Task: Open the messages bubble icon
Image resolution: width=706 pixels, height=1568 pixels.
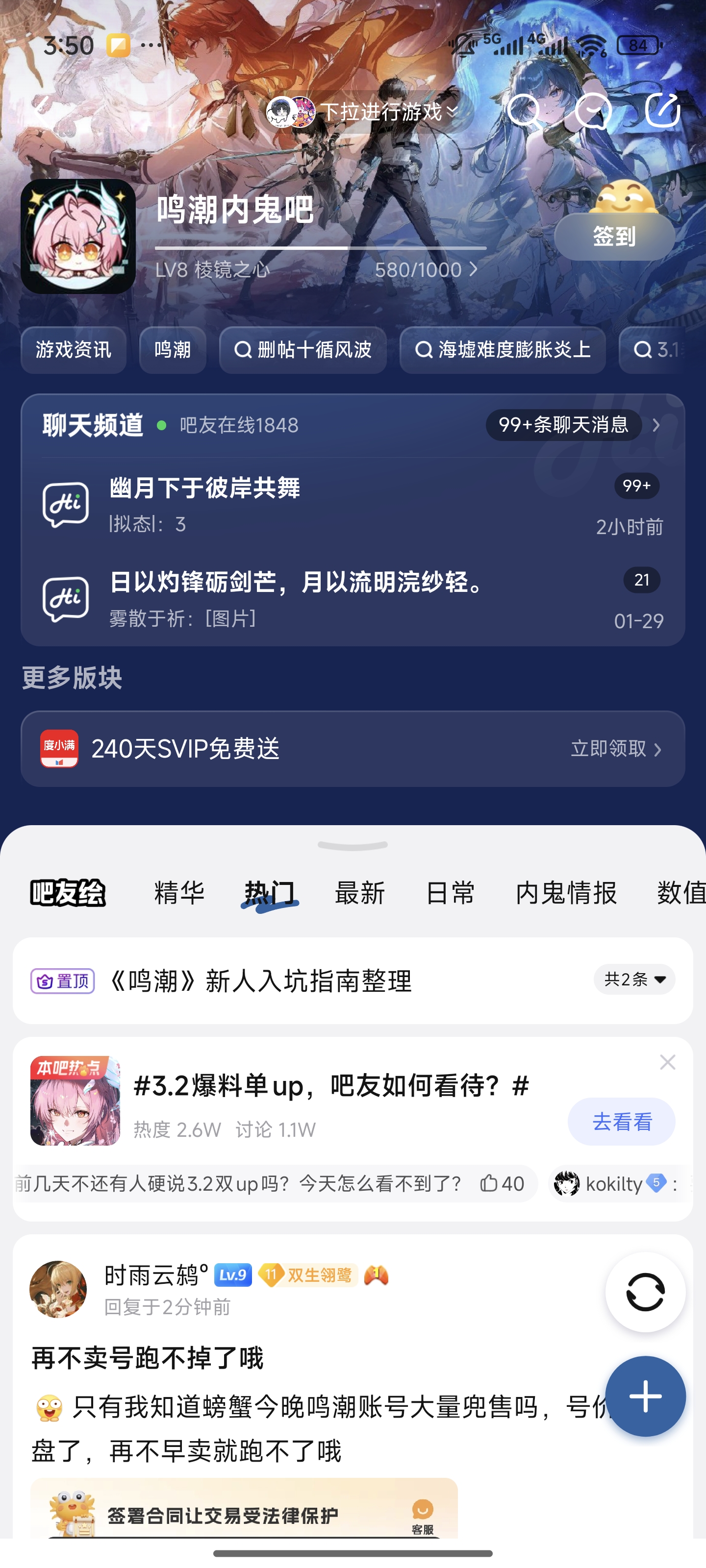Action: coord(593,111)
